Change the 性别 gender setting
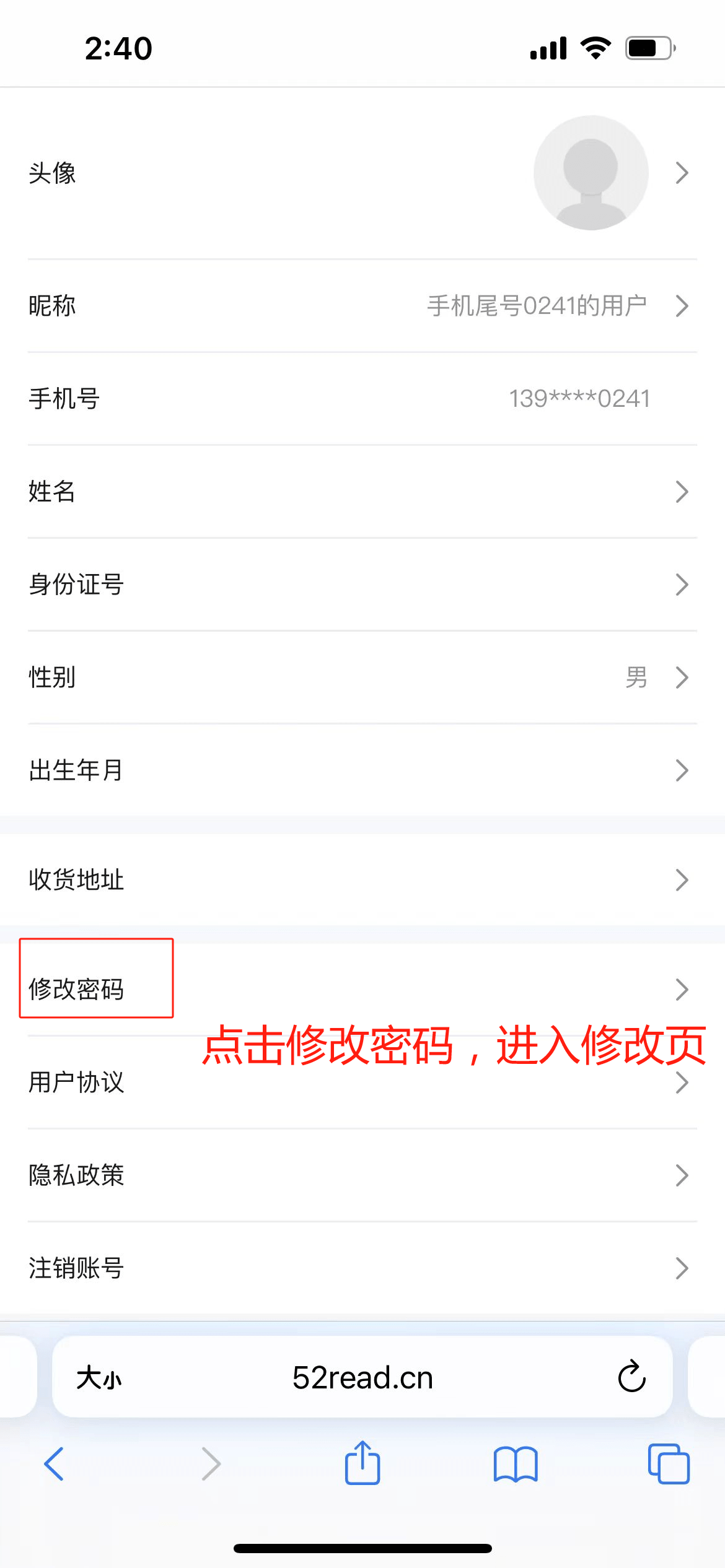Viewport: 725px width, 1568px height. (x=362, y=677)
